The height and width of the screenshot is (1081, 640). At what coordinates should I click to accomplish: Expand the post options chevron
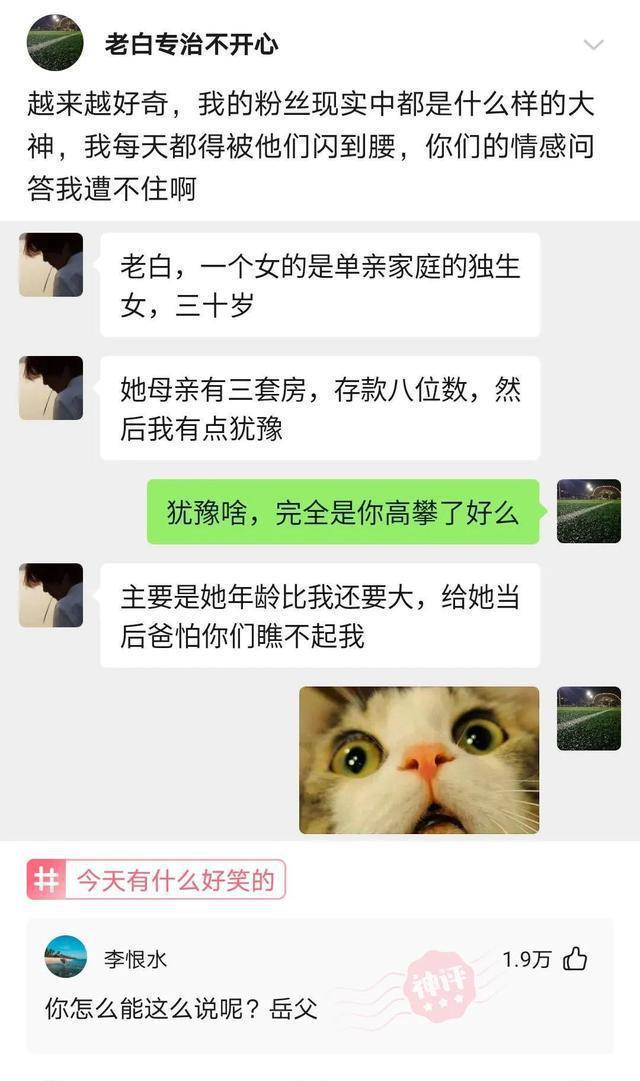click(x=593, y=45)
